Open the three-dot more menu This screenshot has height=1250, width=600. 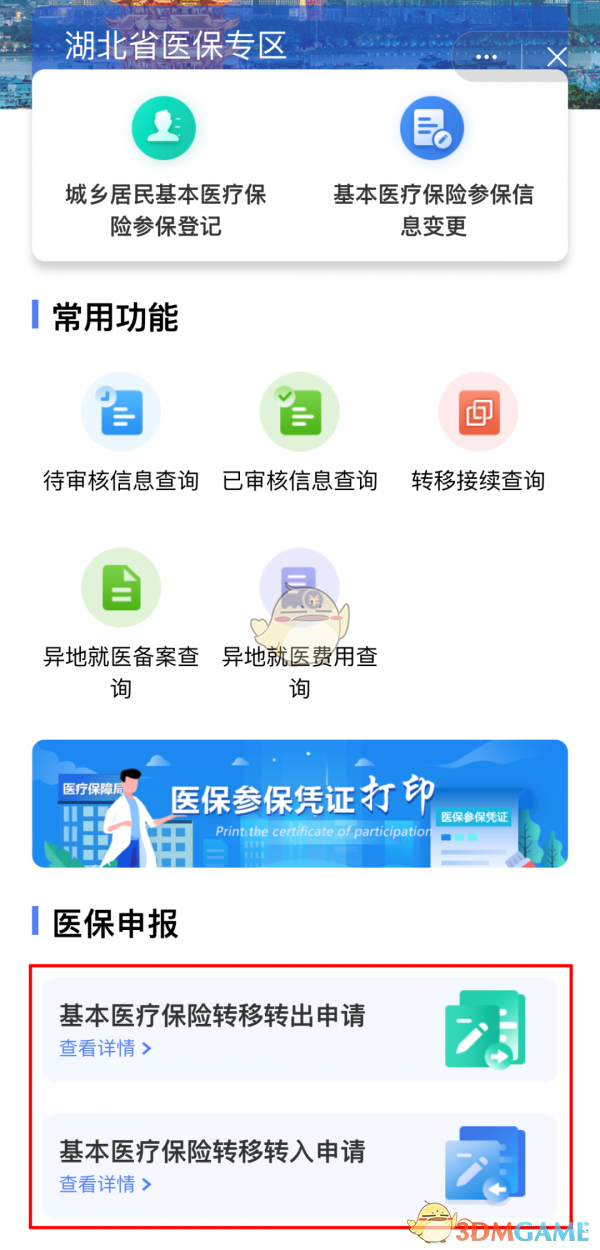coord(486,58)
